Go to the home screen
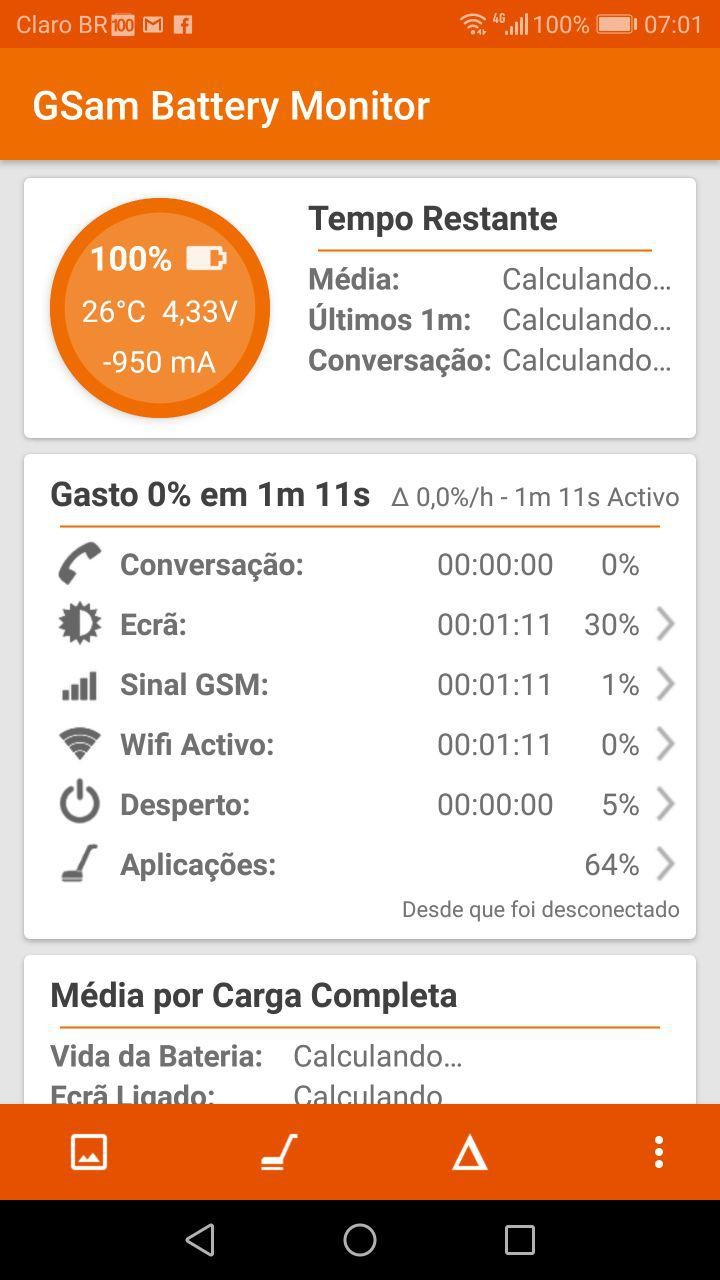This screenshot has height=1280, width=720. click(x=360, y=1240)
